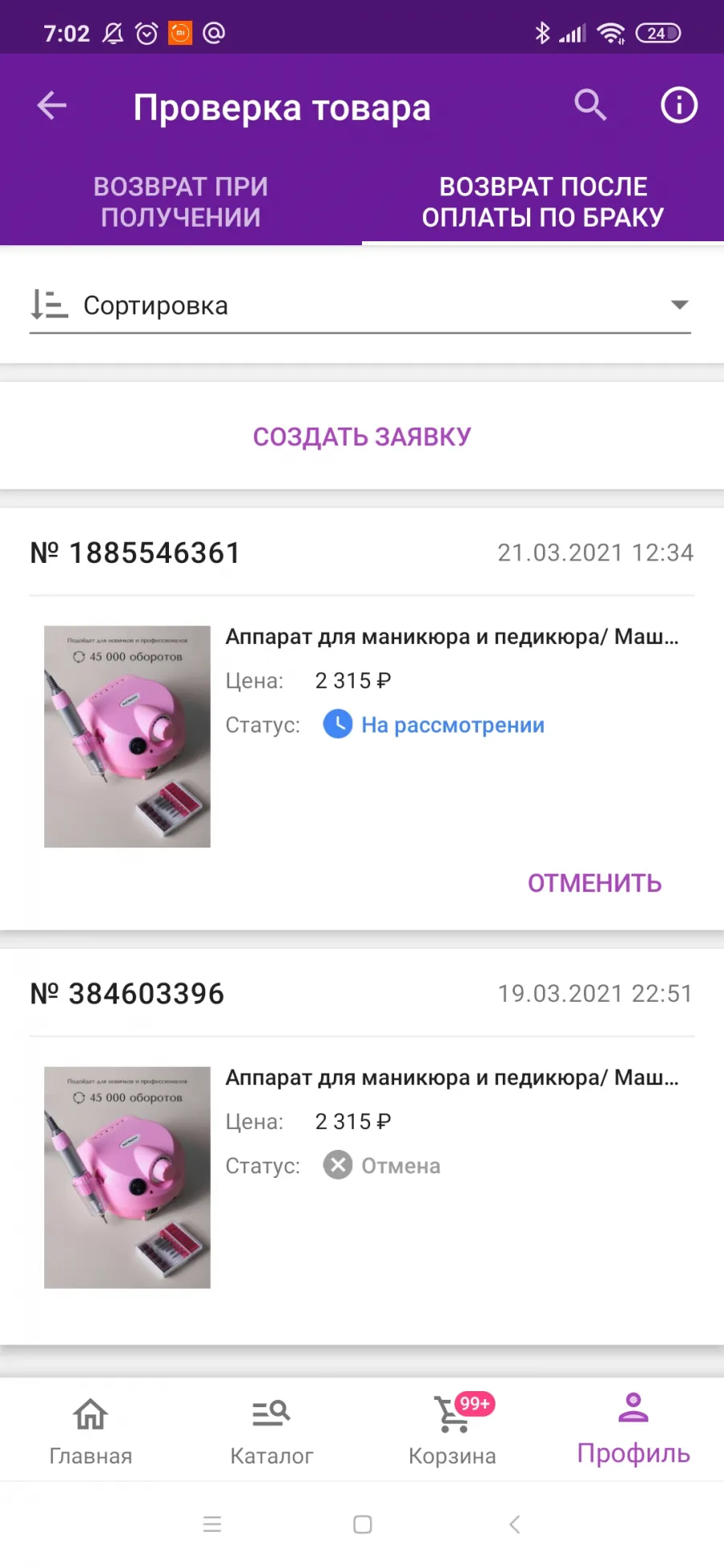The width and height of the screenshot is (724, 1568).
Task: Switch to the Возврат при получении tab
Action: click(x=181, y=202)
